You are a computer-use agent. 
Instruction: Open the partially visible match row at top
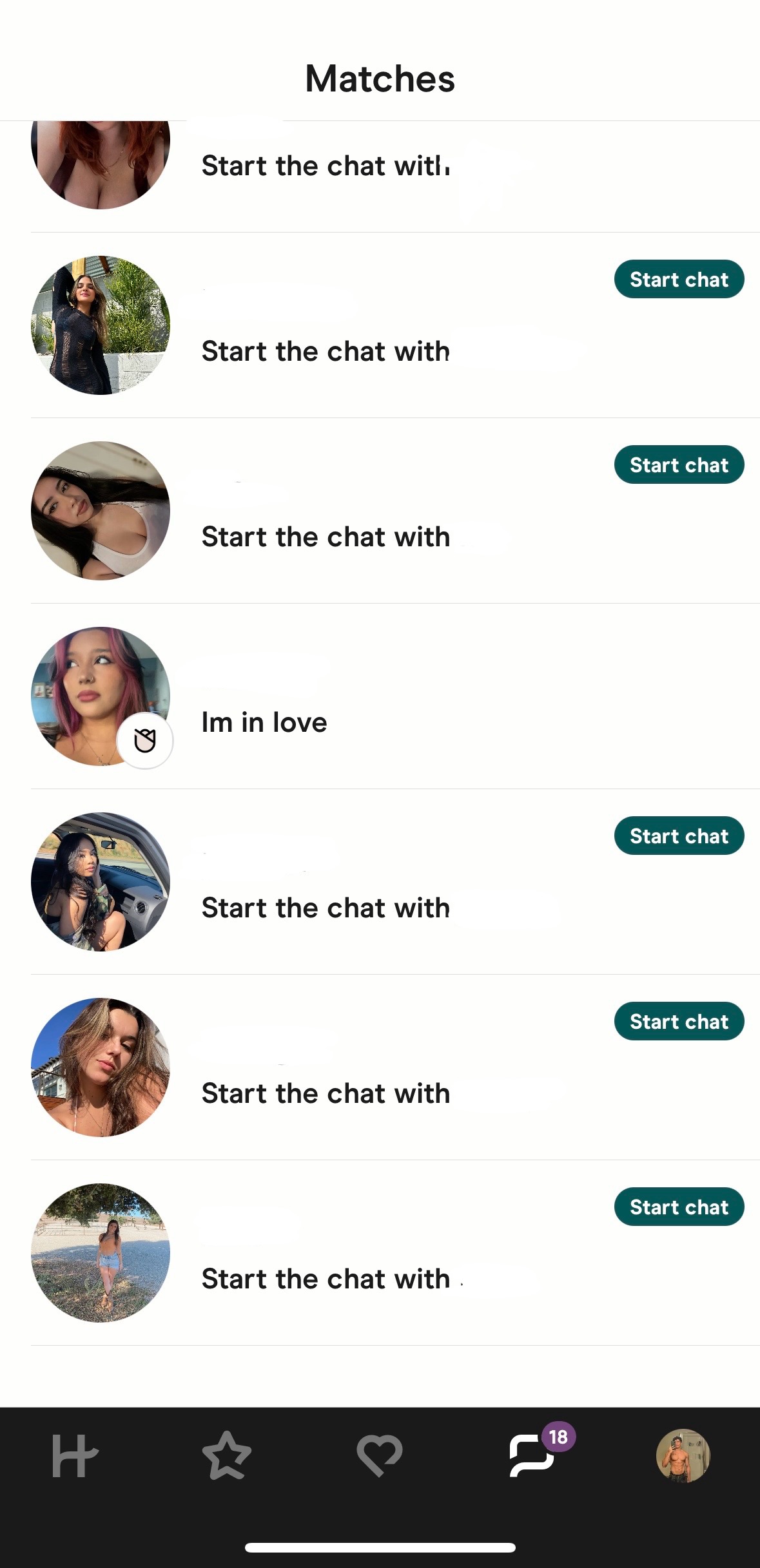395,177
